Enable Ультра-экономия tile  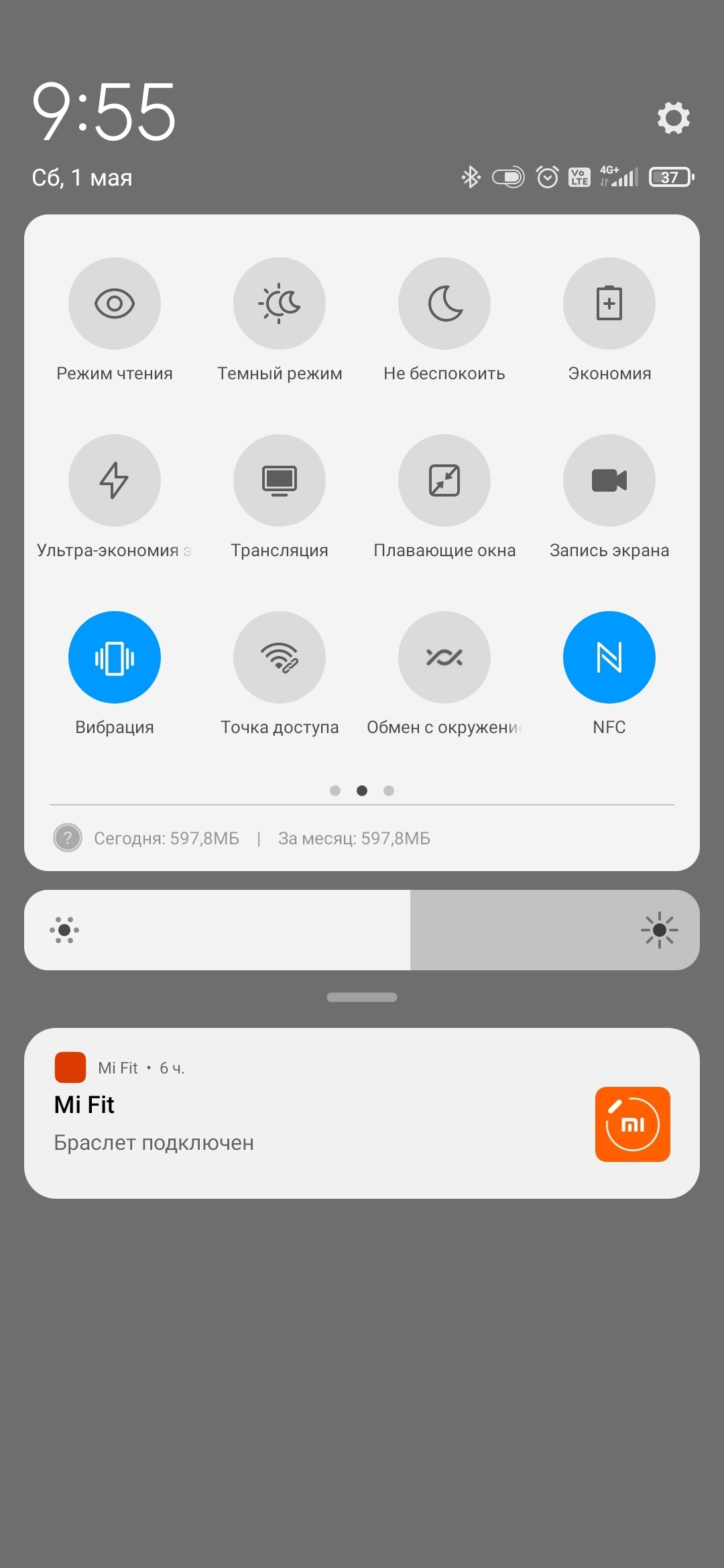pyautogui.click(x=115, y=480)
